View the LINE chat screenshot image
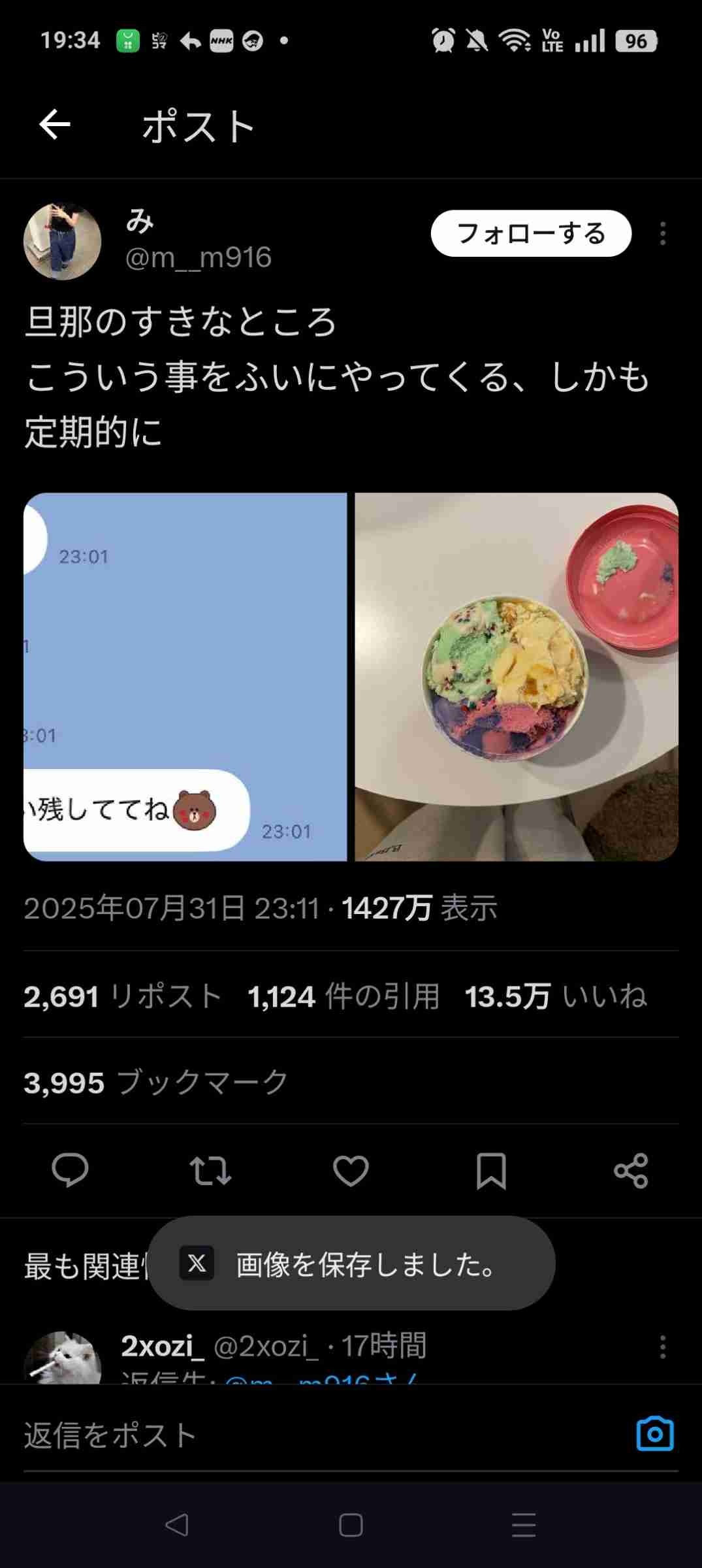 pyautogui.click(x=185, y=676)
